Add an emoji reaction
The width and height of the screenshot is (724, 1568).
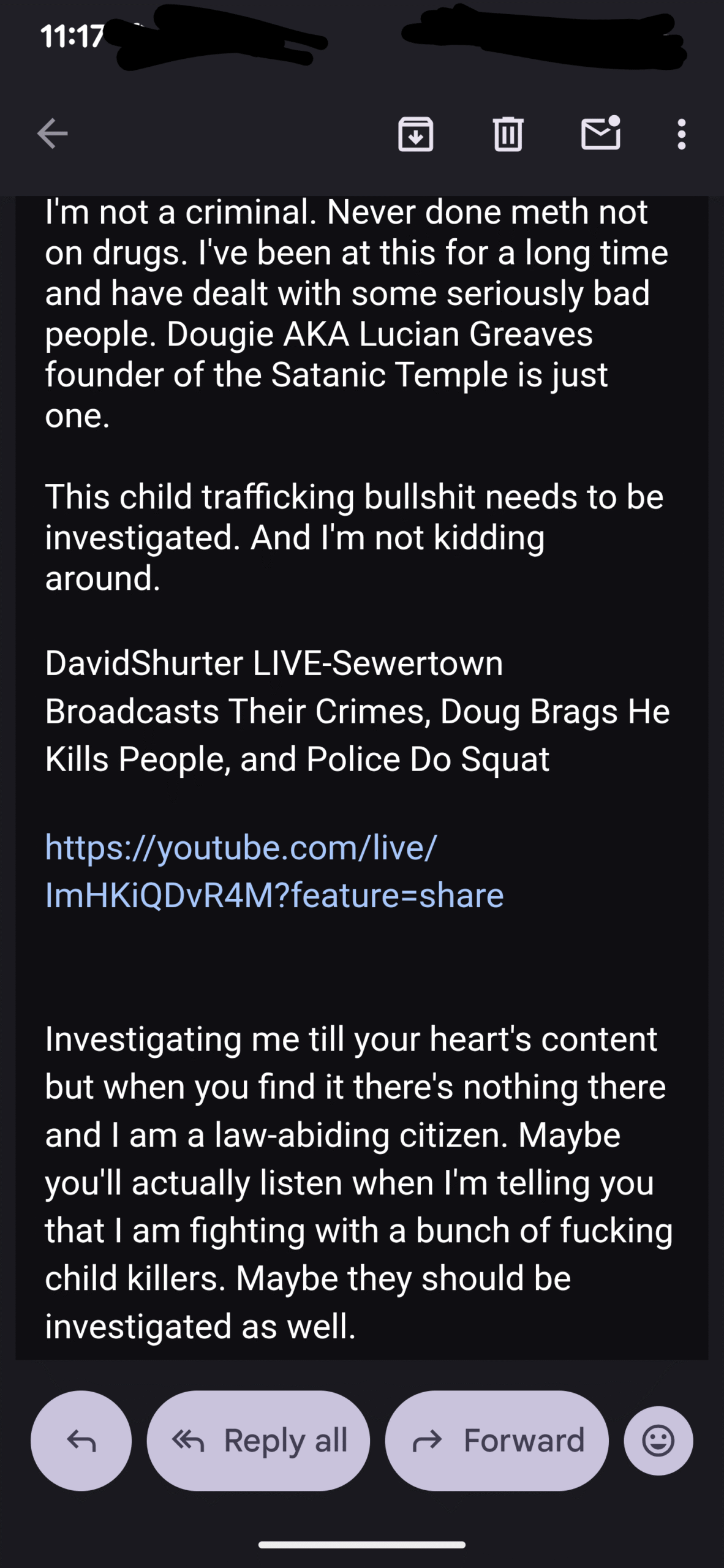(658, 1441)
